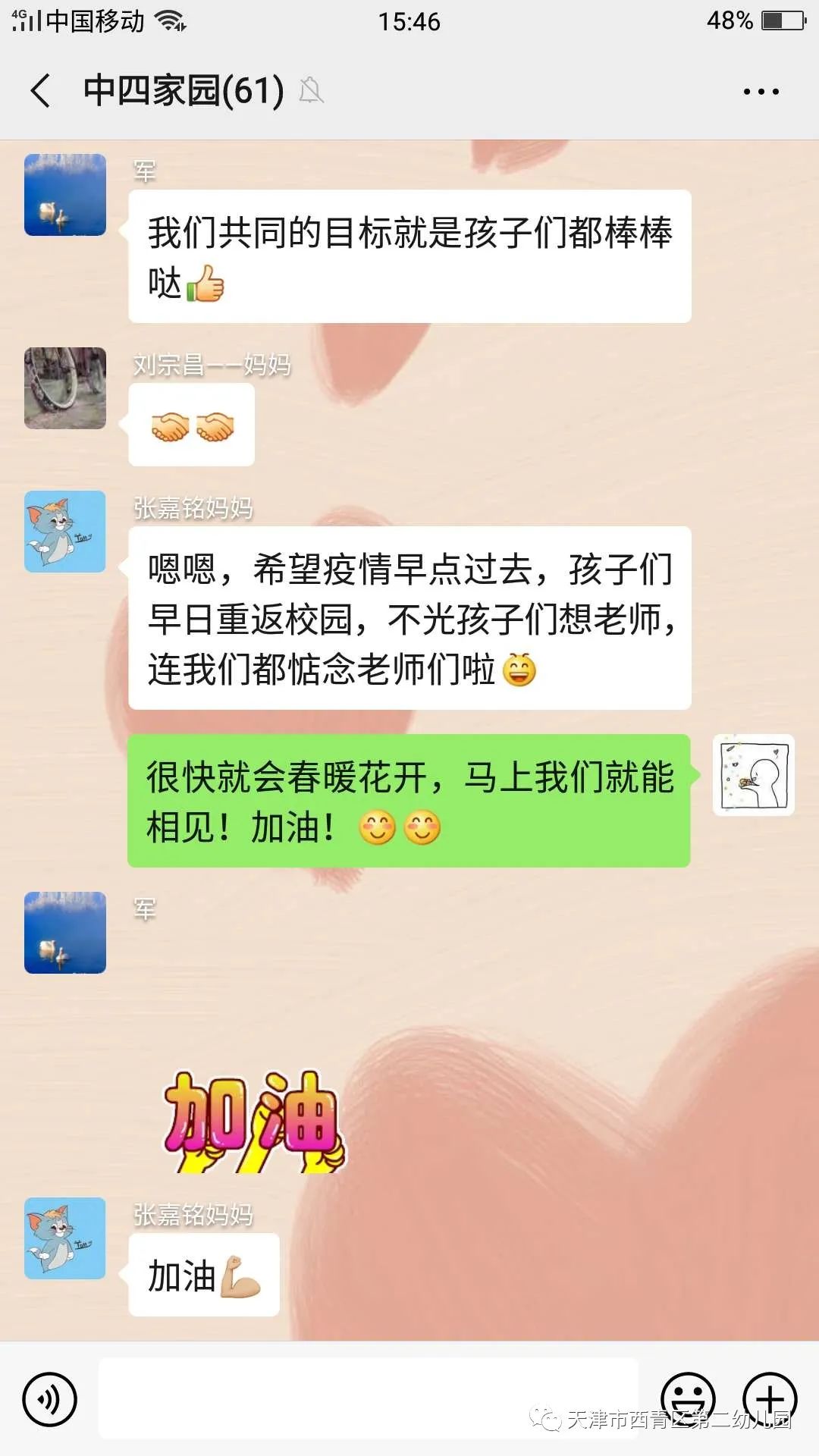Focus the message text field
Image resolution: width=819 pixels, height=1456 pixels.
click(368, 1398)
